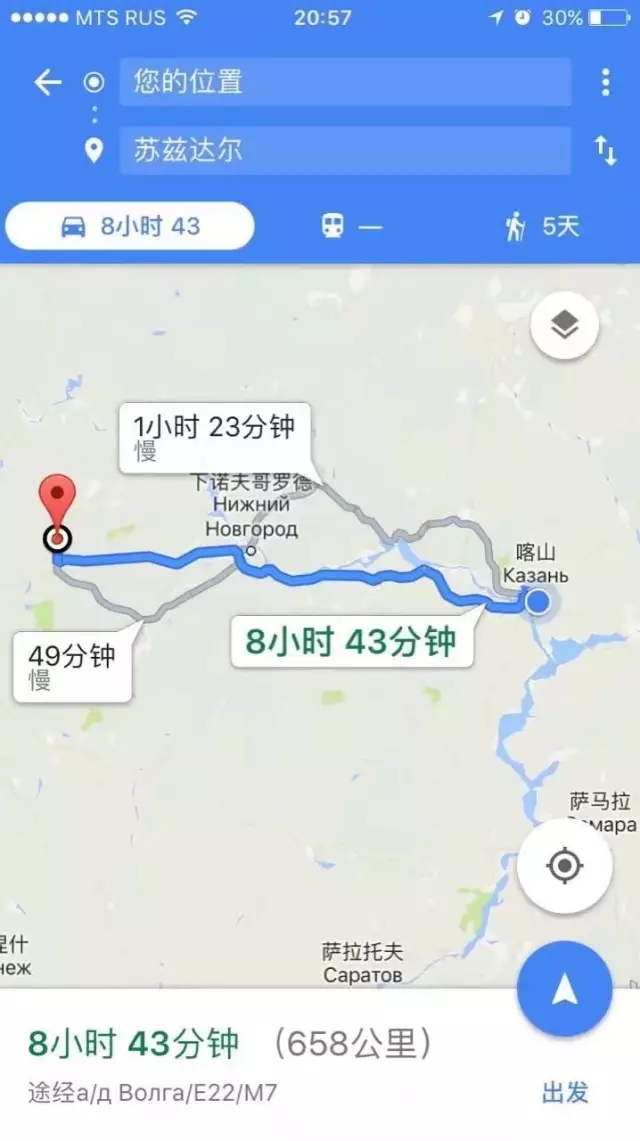This screenshot has width=640, height=1141.
Task: Edit the starting point 您的位置 field
Action: pyautogui.click(x=345, y=82)
